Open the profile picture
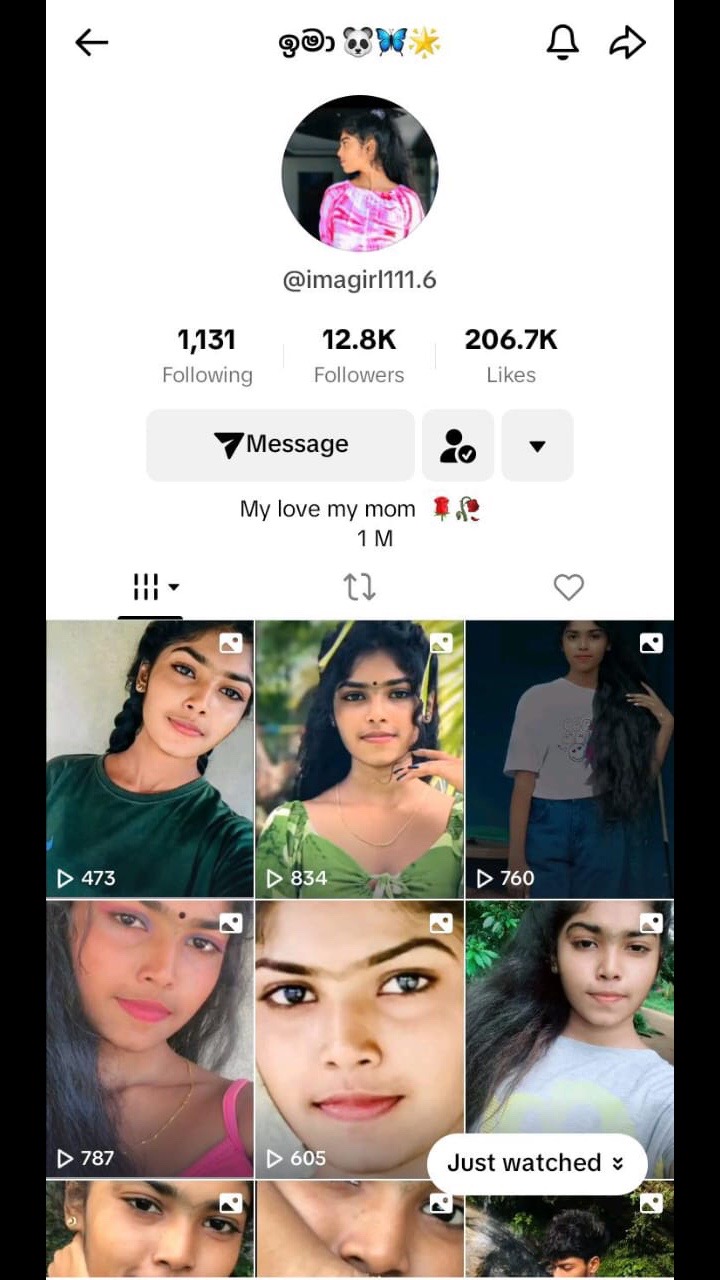 (360, 173)
